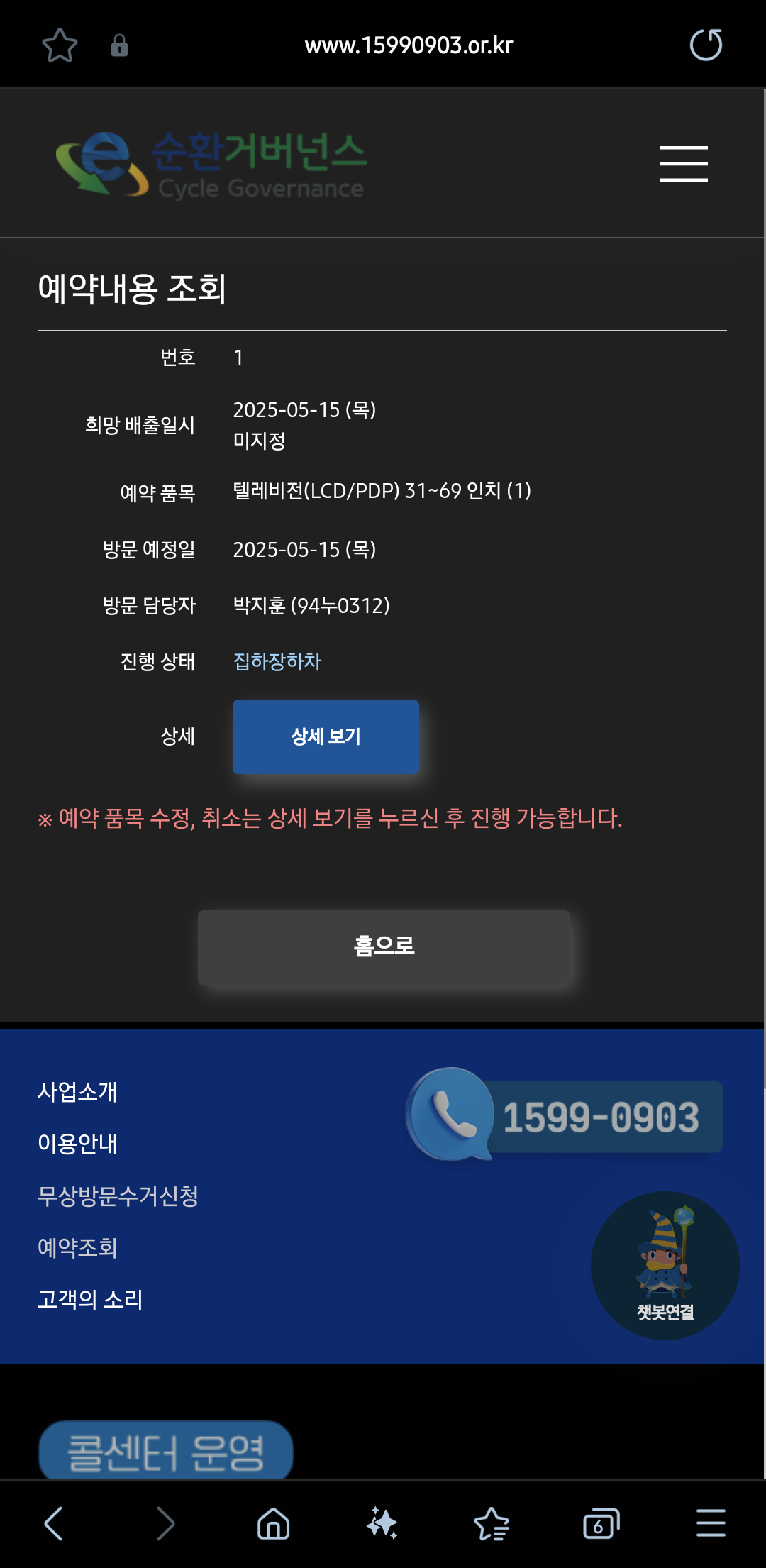Viewport: 766px width, 1568px height.
Task: Go back in browser
Action: pos(54,1523)
